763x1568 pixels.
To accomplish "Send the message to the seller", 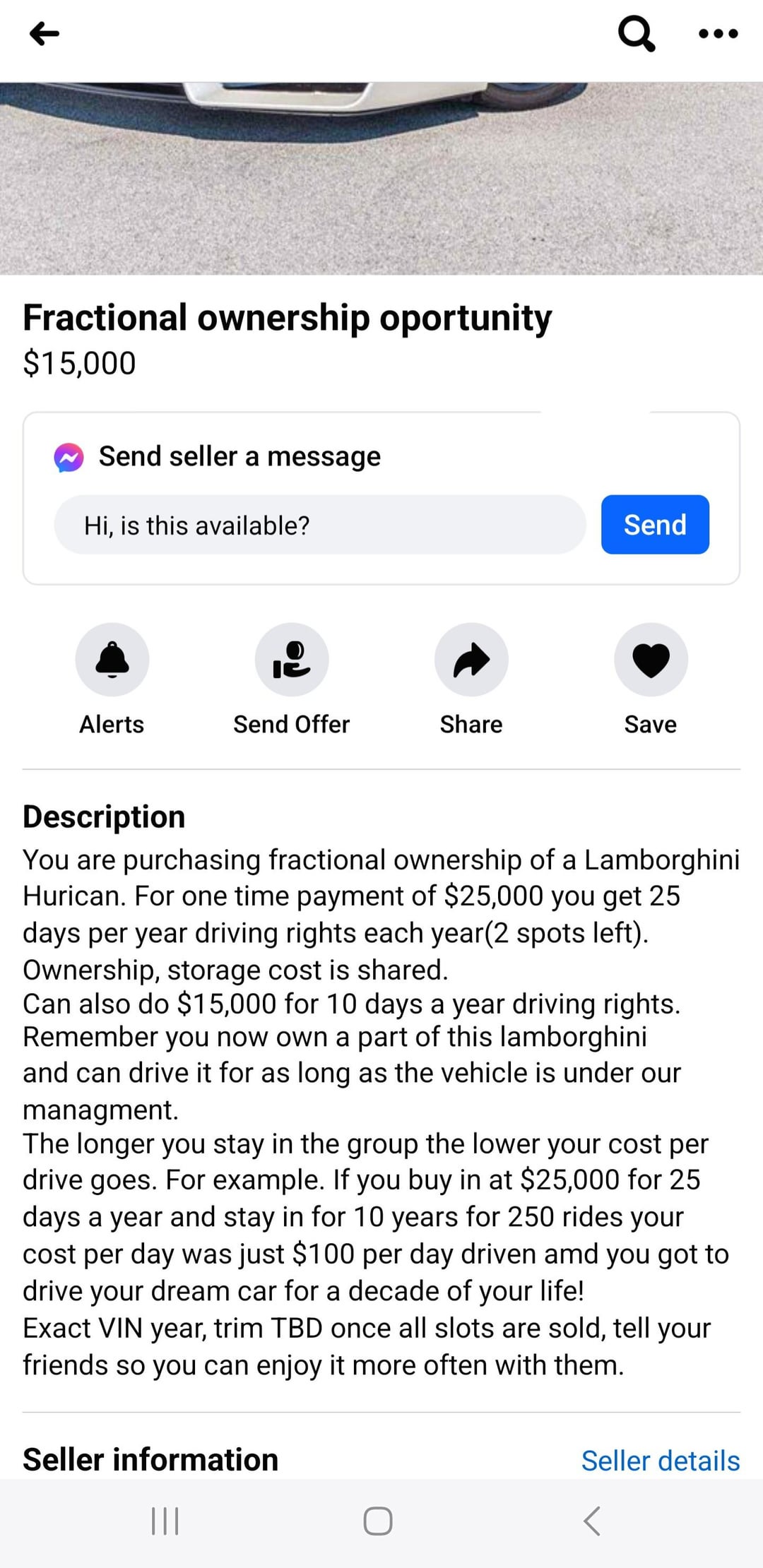I will point(654,525).
